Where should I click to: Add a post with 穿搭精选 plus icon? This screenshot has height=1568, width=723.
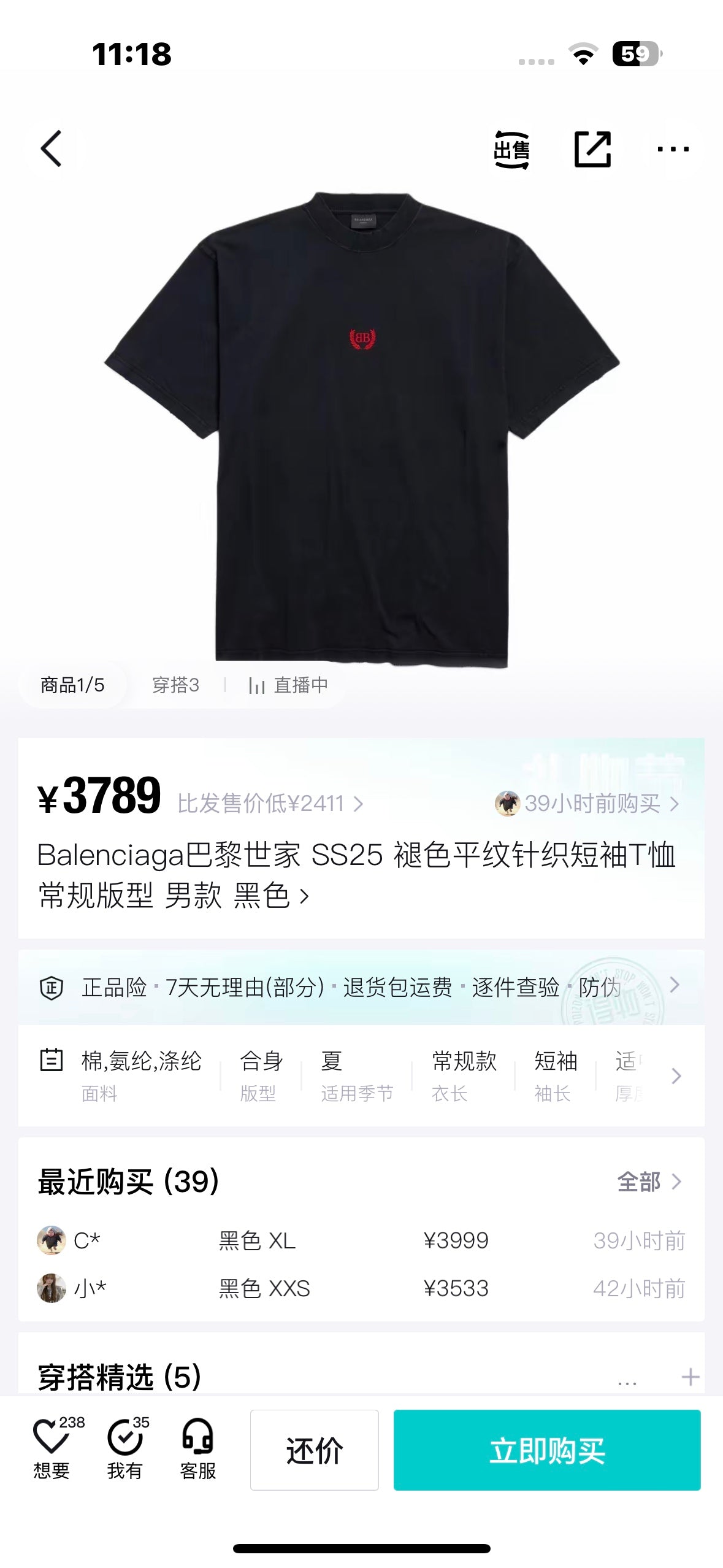coord(690,1377)
